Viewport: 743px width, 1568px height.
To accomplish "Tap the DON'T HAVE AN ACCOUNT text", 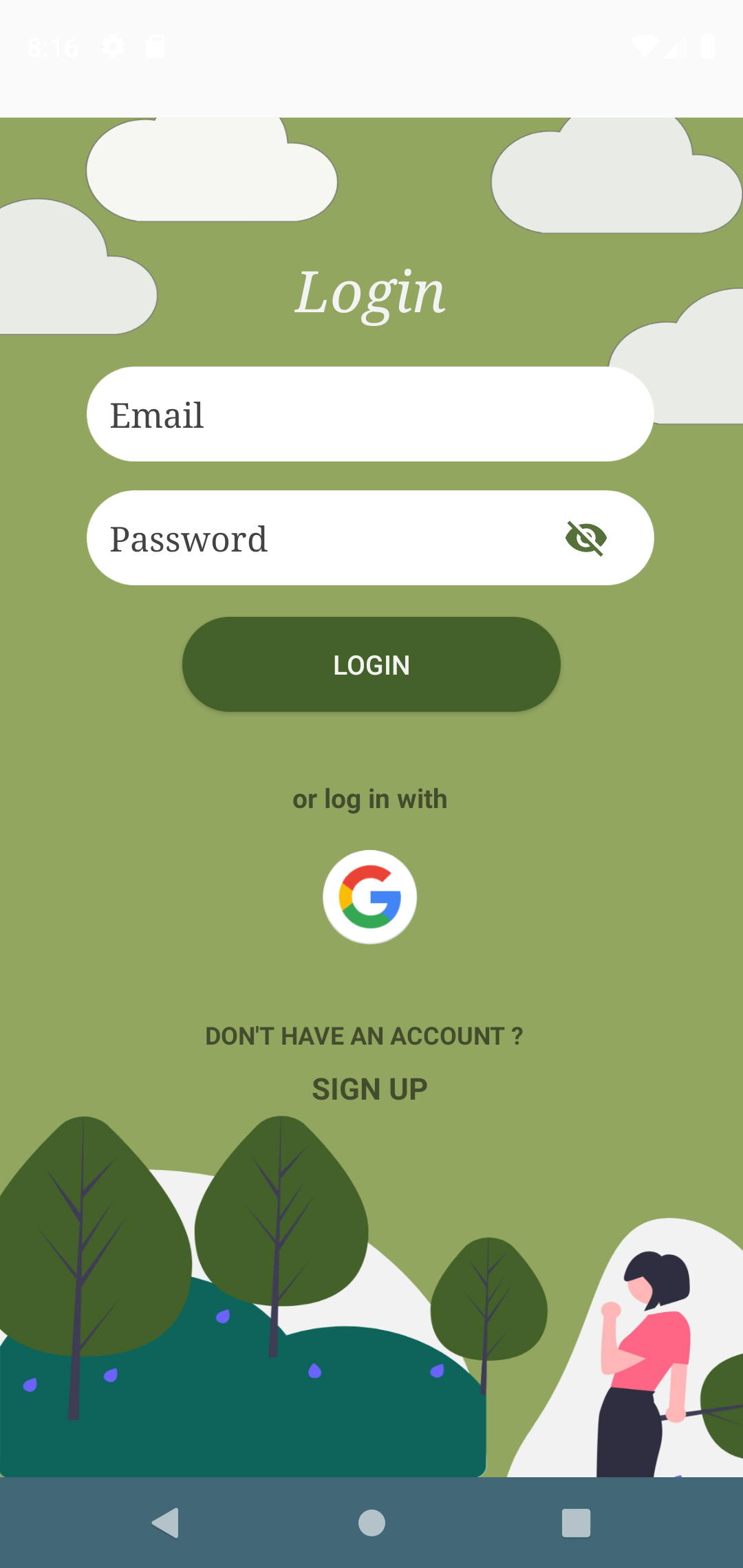I will pos(365,1036).
